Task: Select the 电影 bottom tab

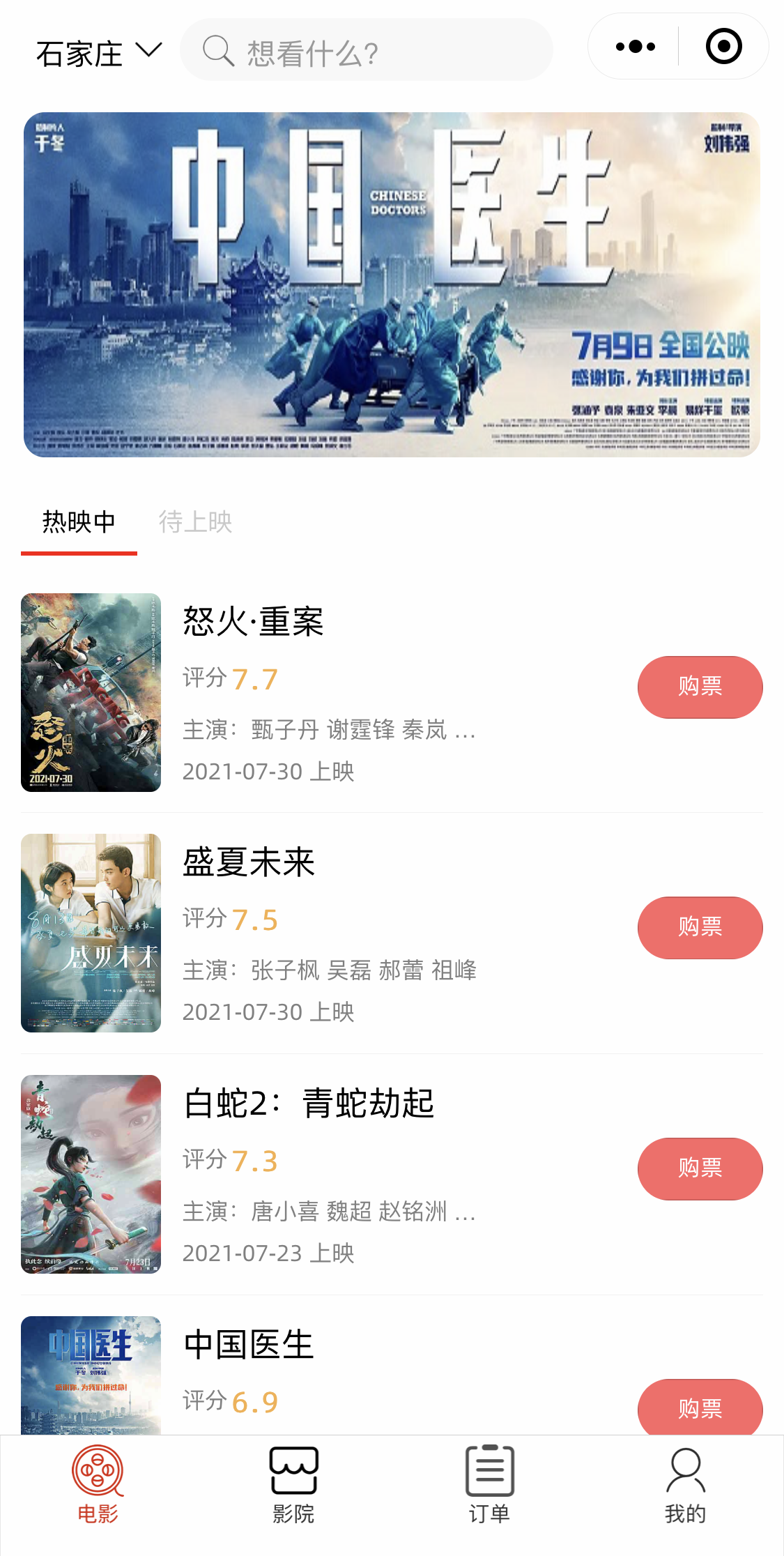Action: tap(98, 1483)
